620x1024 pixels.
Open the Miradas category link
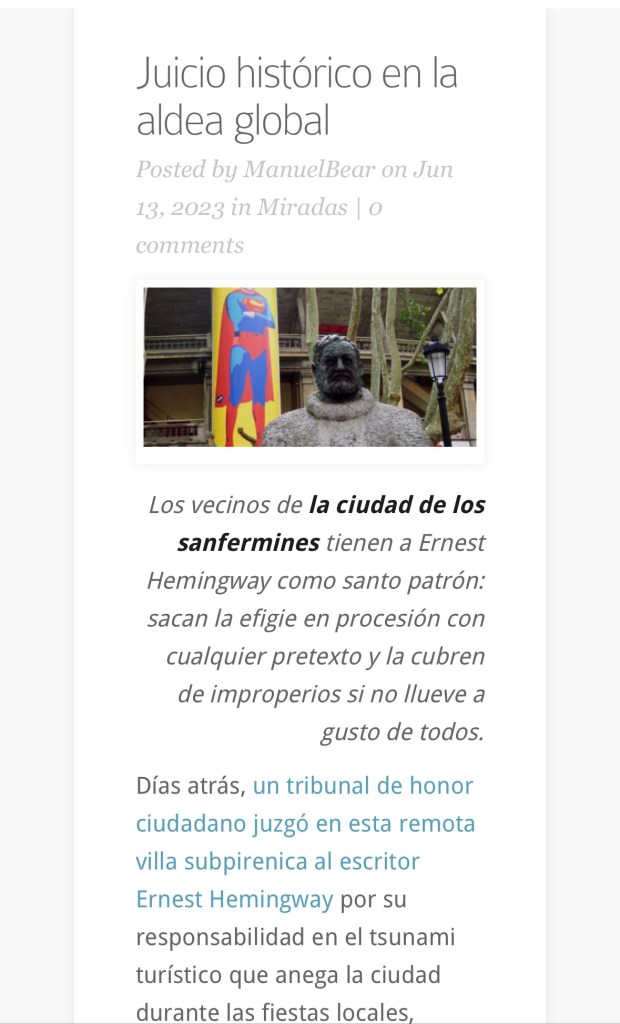(300, 207)
